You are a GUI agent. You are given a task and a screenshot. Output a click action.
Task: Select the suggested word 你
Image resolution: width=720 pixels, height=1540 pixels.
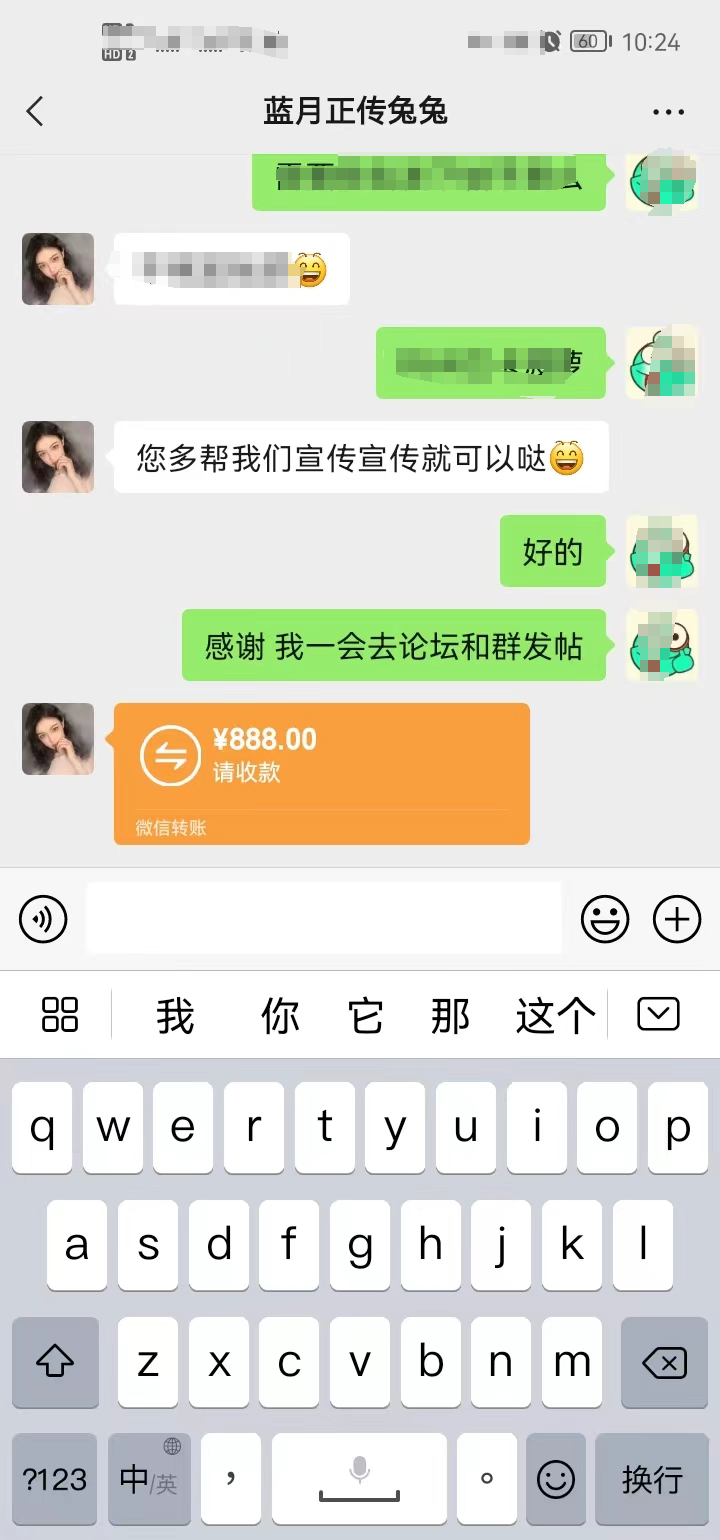click(280, 1016)
